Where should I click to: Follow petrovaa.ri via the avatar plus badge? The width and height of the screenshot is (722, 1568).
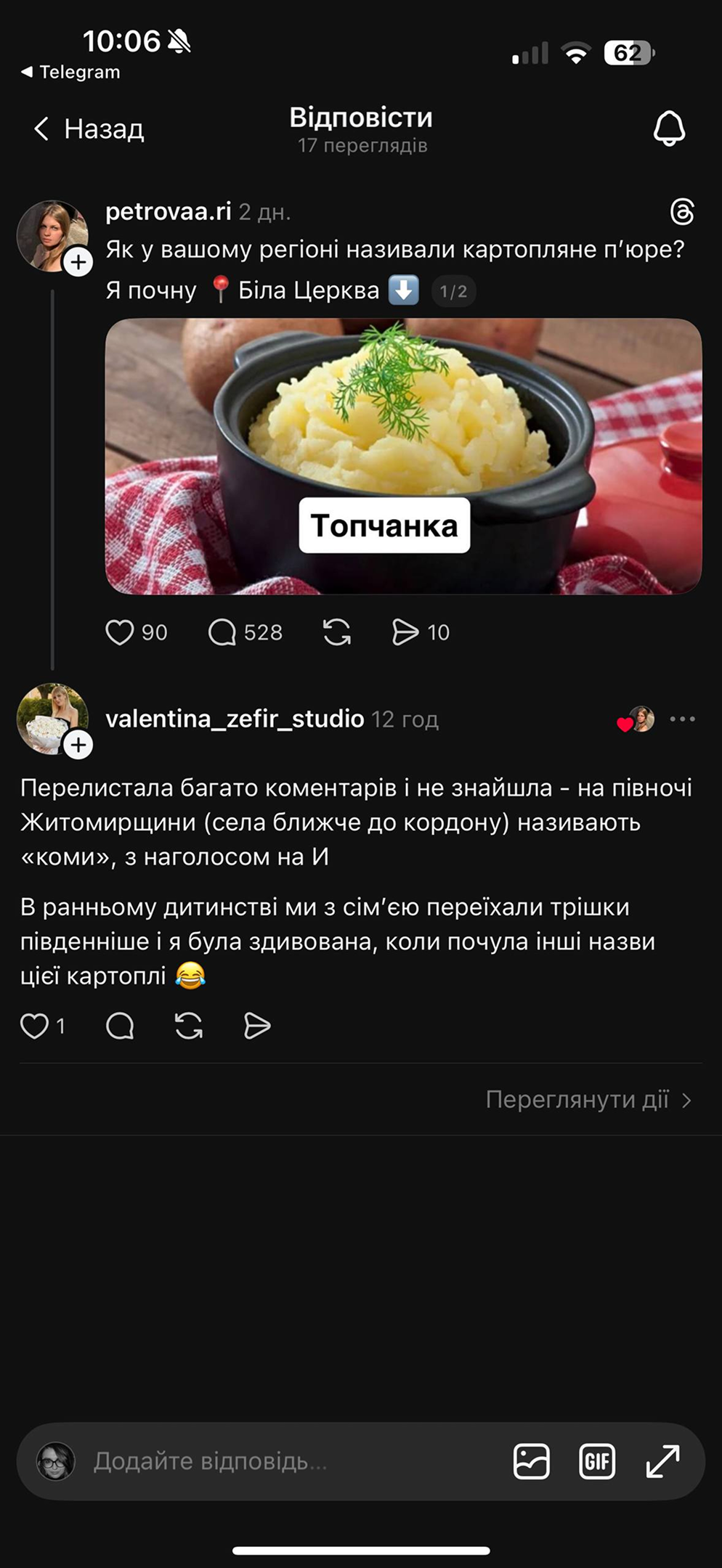78,262
